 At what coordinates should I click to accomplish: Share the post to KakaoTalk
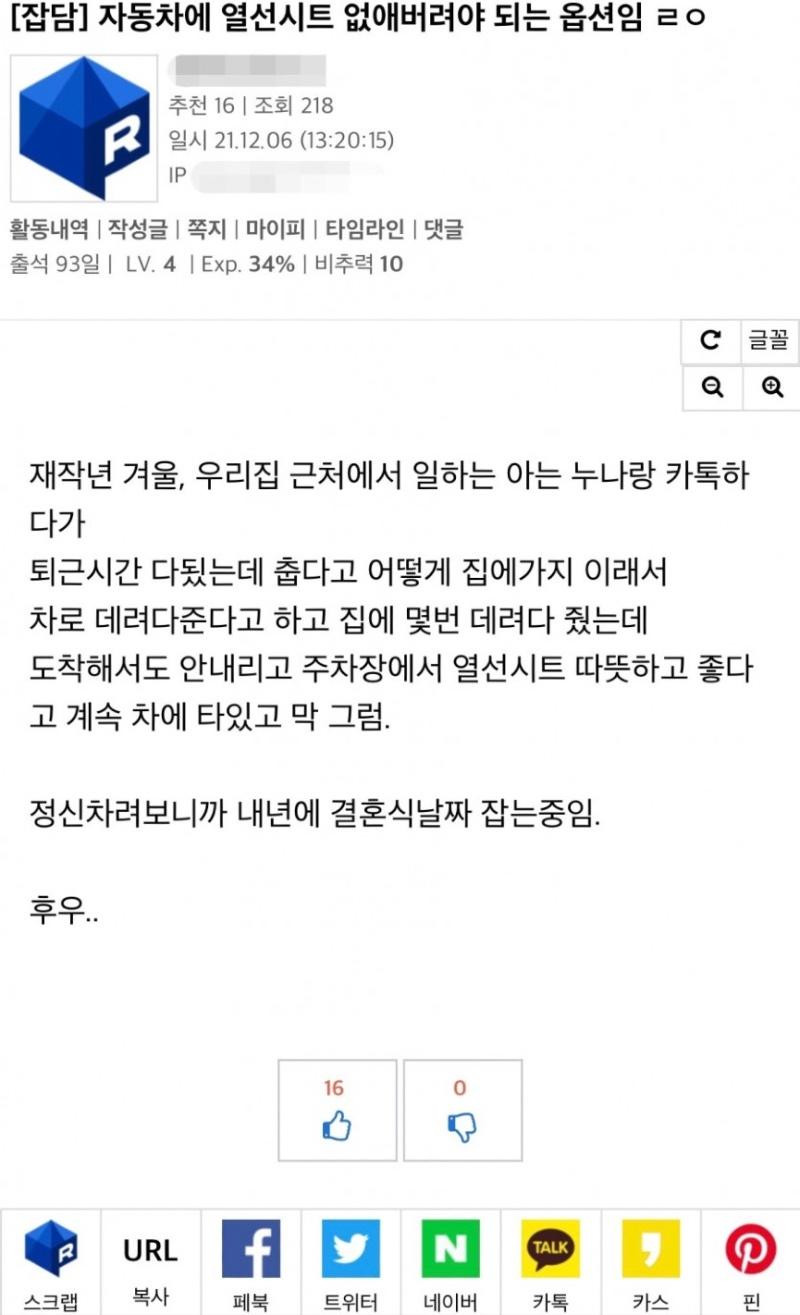click(550, 1262)
